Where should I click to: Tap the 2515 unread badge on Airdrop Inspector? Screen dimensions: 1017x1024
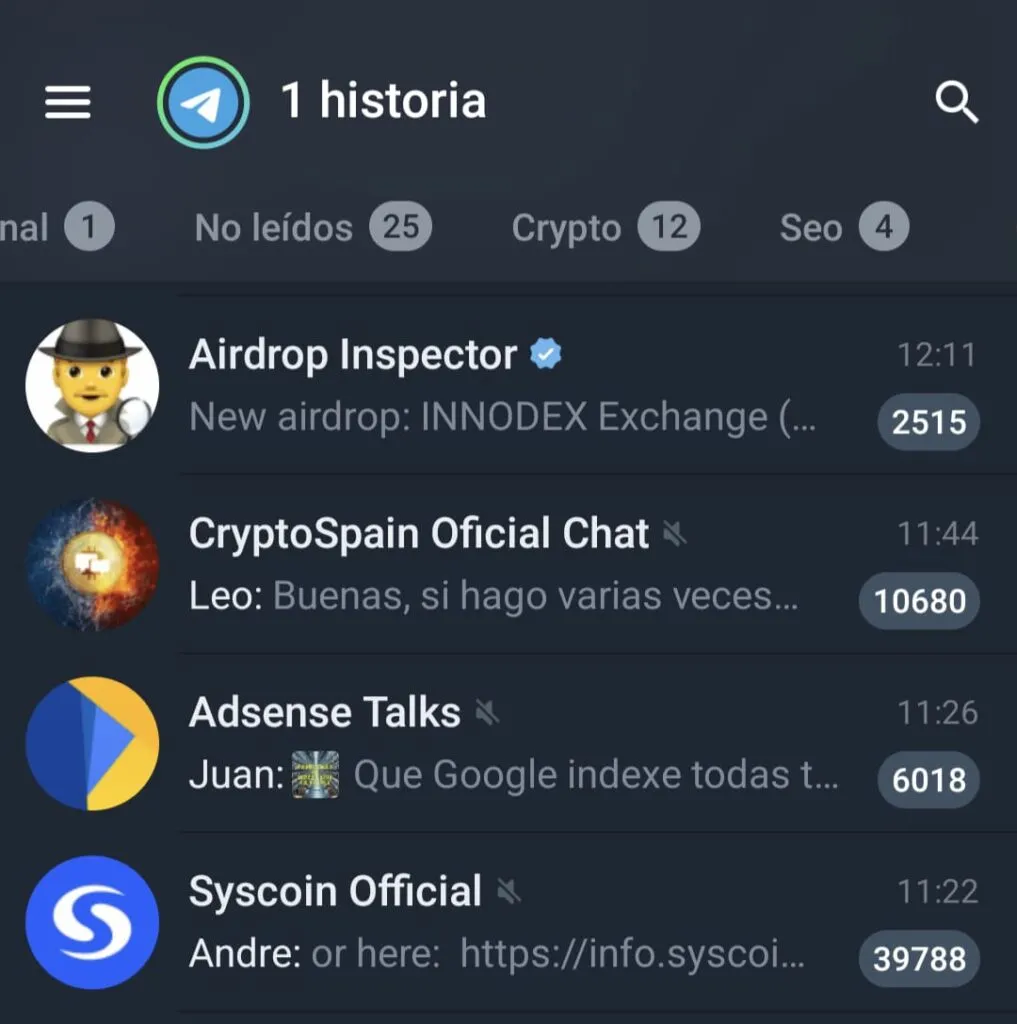[x=928, y=422]
